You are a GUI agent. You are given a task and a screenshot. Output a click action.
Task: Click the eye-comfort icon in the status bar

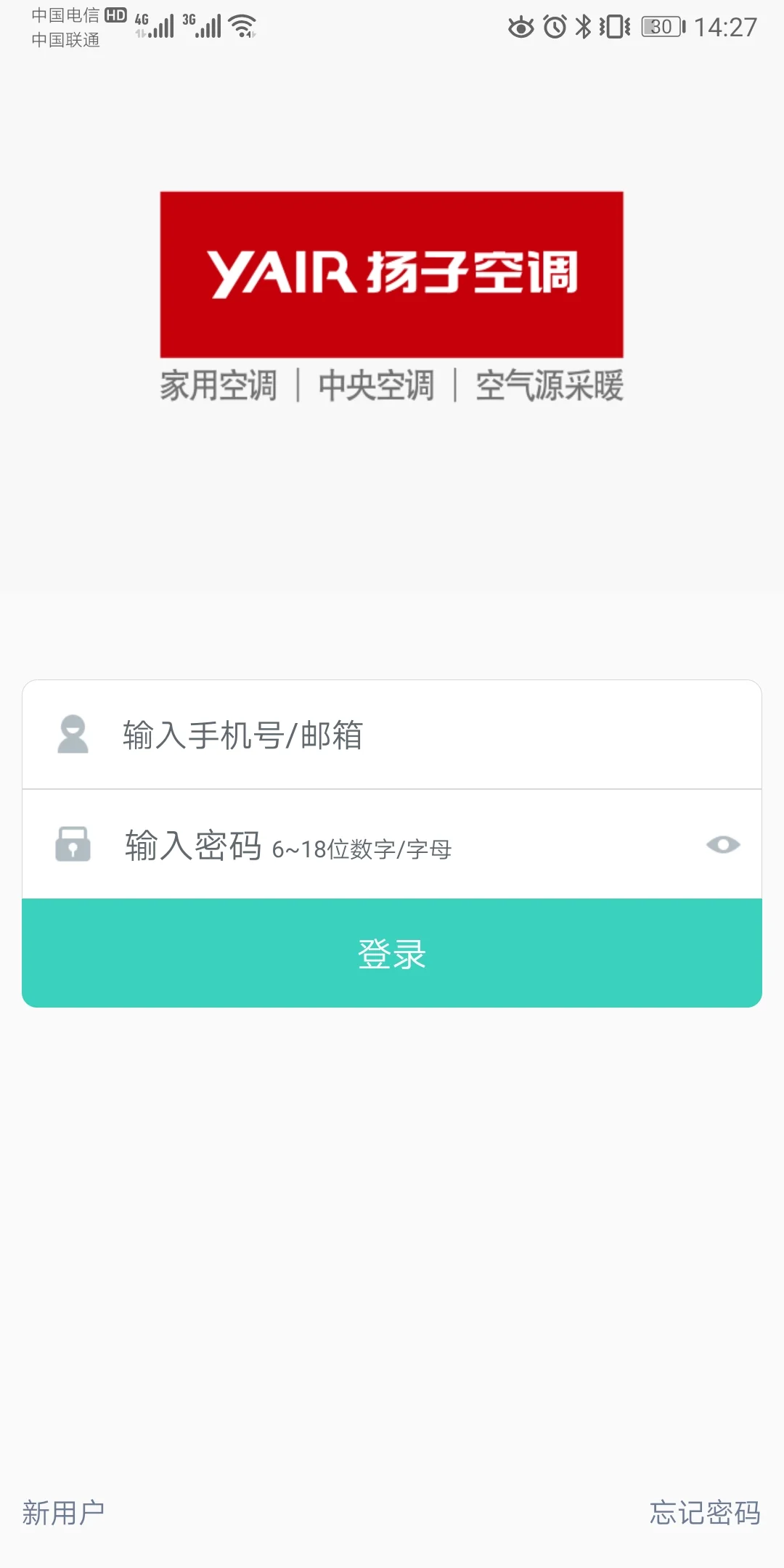pos(521,25)
